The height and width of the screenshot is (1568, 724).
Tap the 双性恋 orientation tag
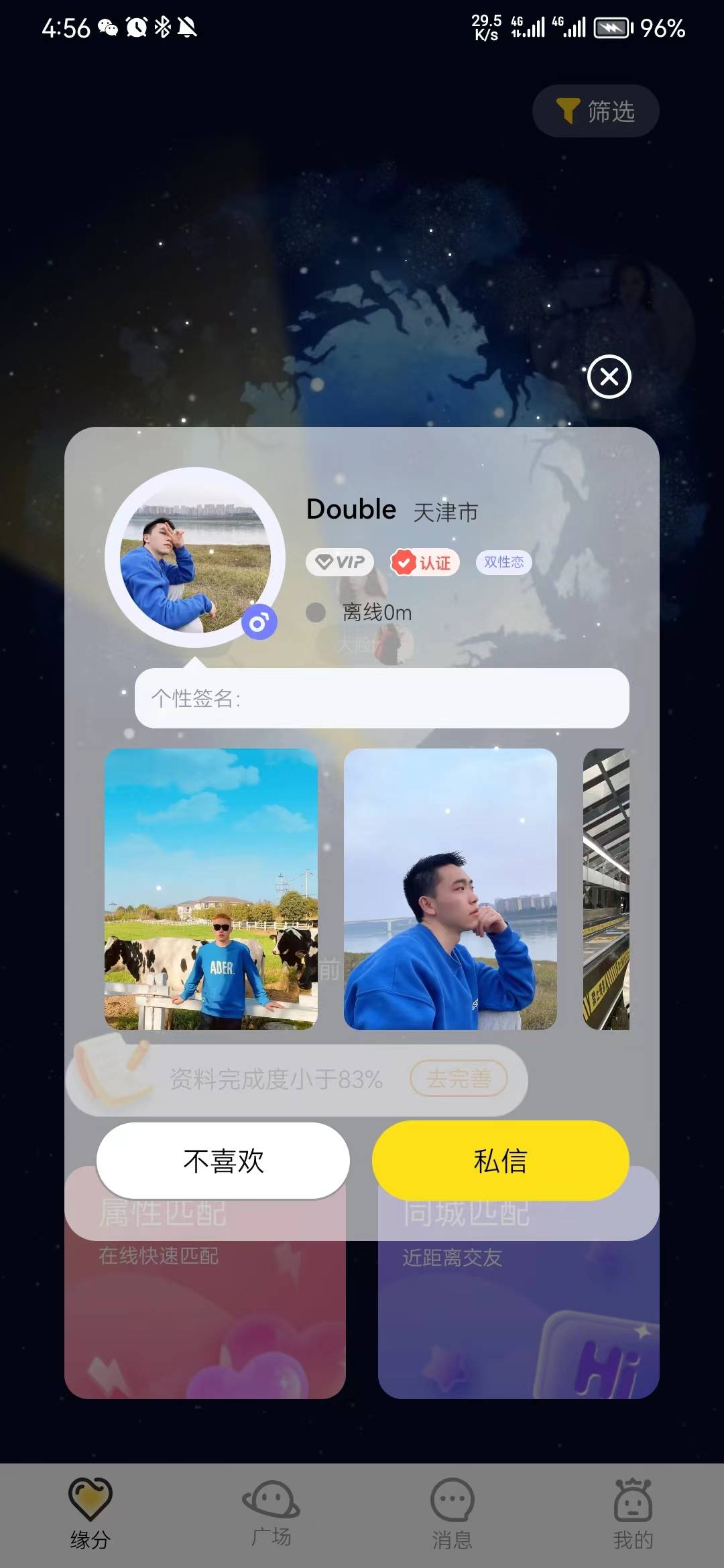click(503, 562)
